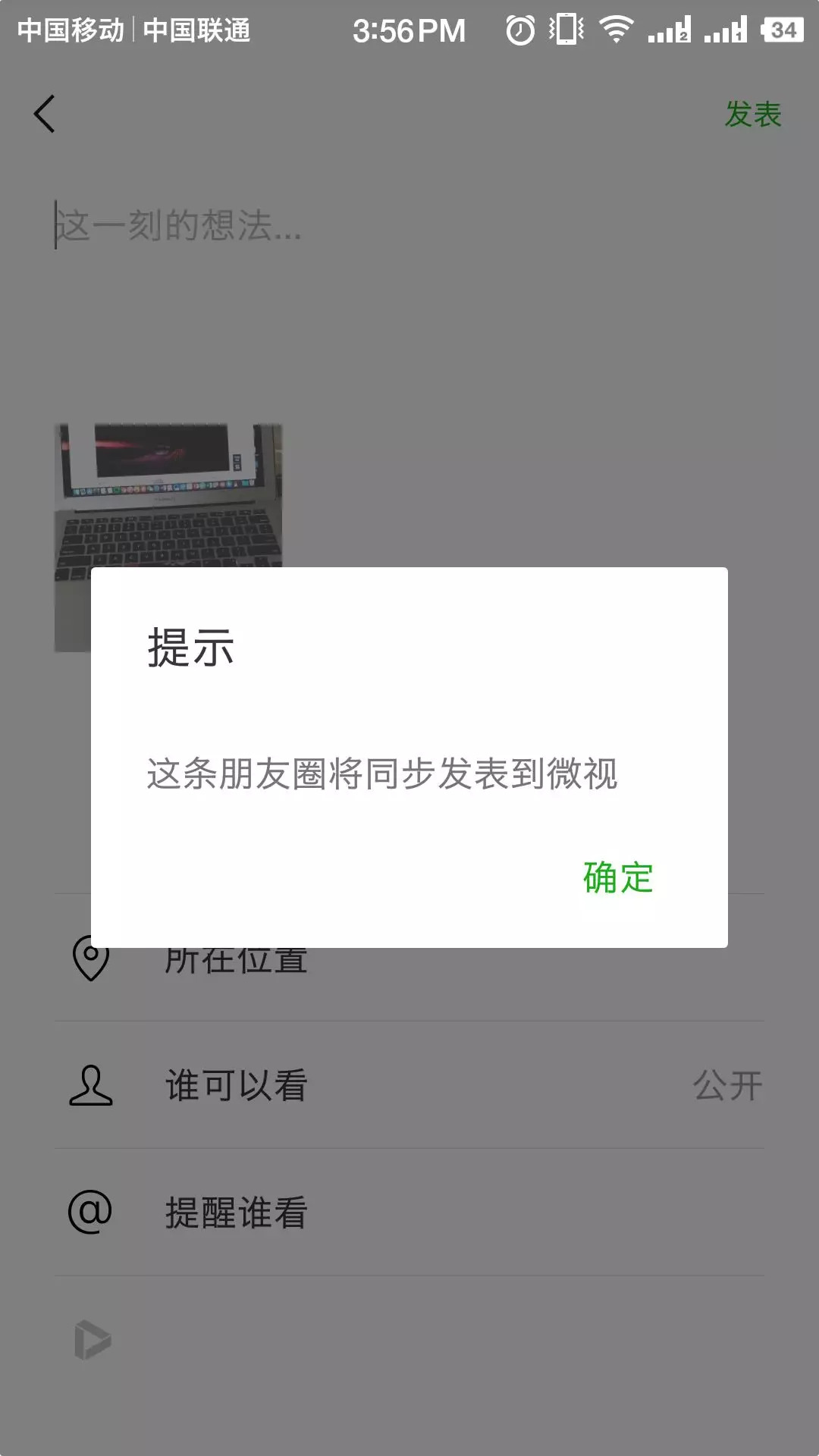Viewport: 819px width, 1456px height.
Task: Publish the post with 发表
Action: (752, 115)
